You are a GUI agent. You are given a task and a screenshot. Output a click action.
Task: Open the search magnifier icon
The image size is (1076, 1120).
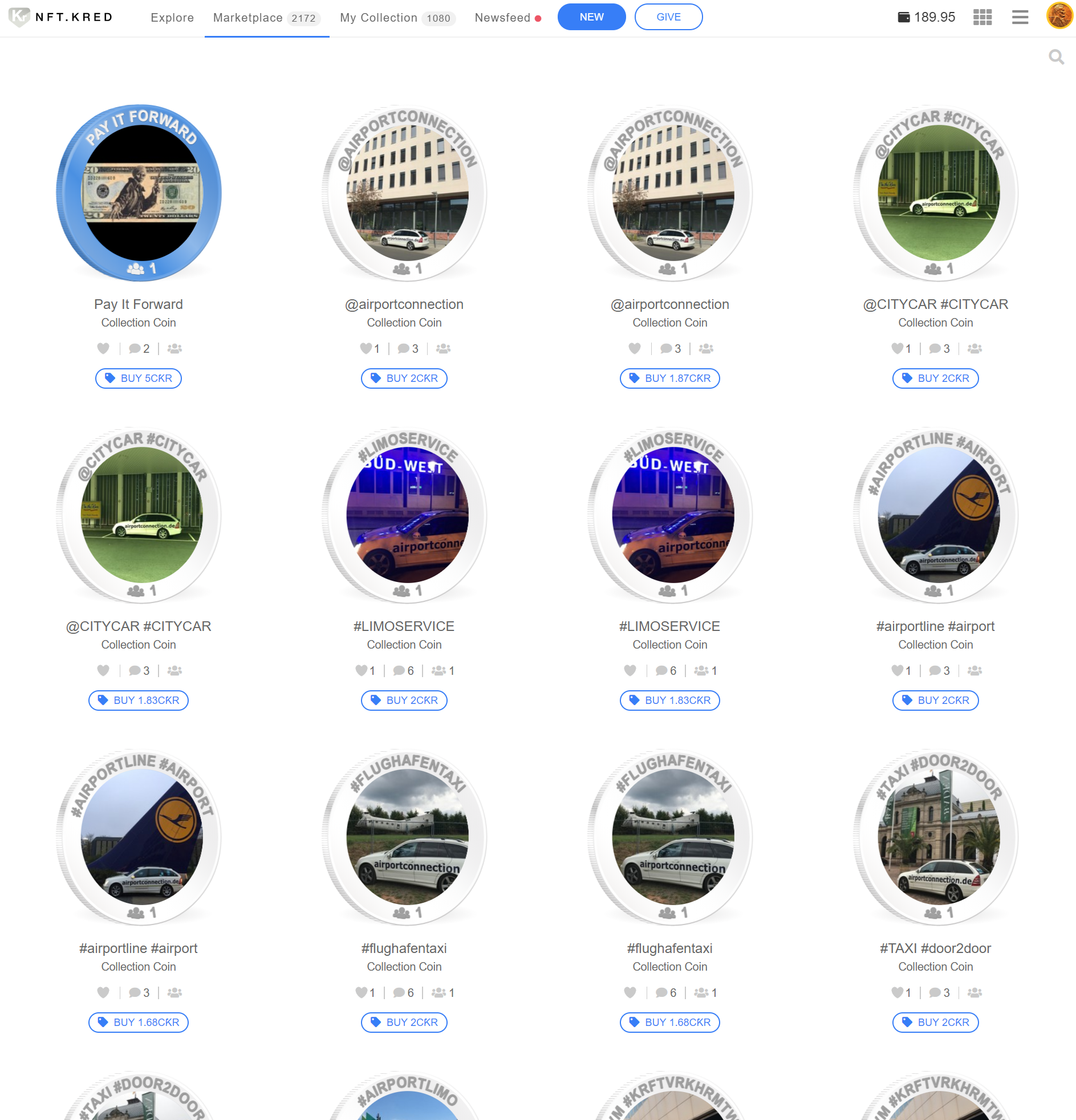point(1056,57)
